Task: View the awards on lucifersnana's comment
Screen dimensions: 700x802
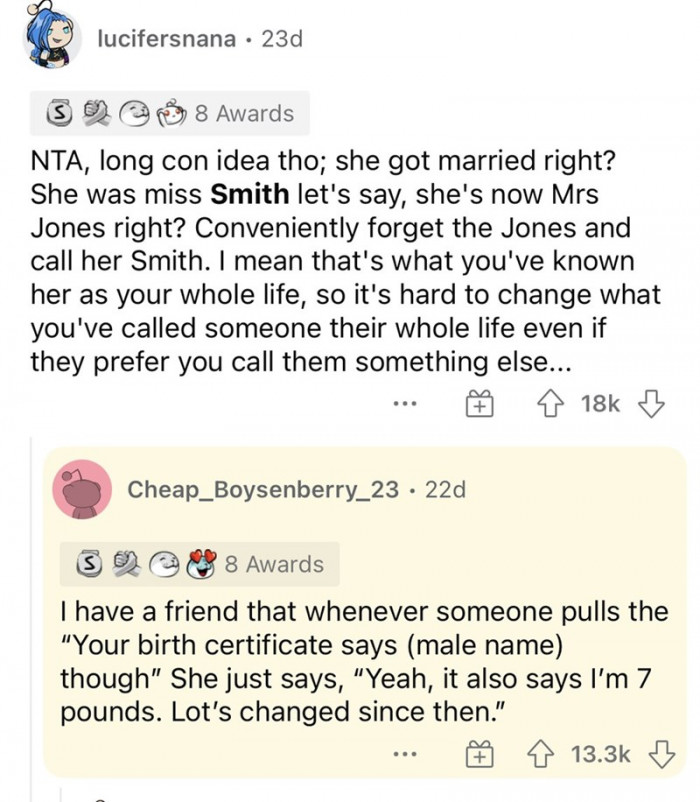Action: coord(166,114)
